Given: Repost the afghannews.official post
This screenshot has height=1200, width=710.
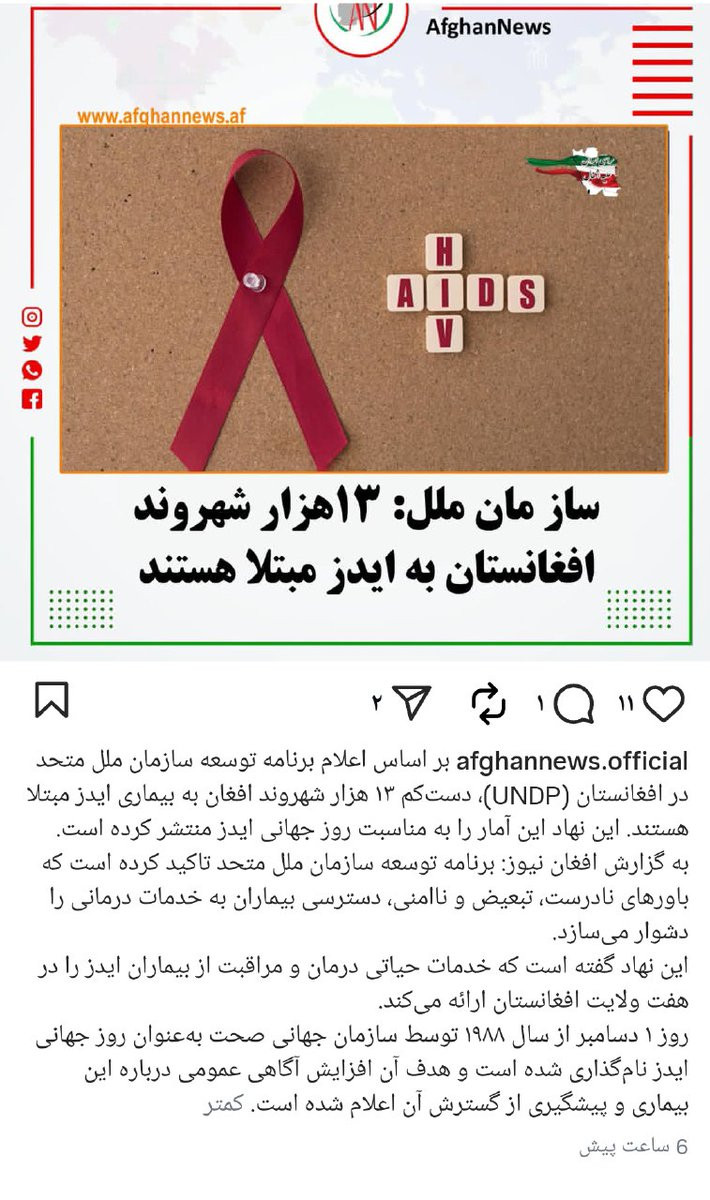Looking at the screenshot, I should point(488,704).
